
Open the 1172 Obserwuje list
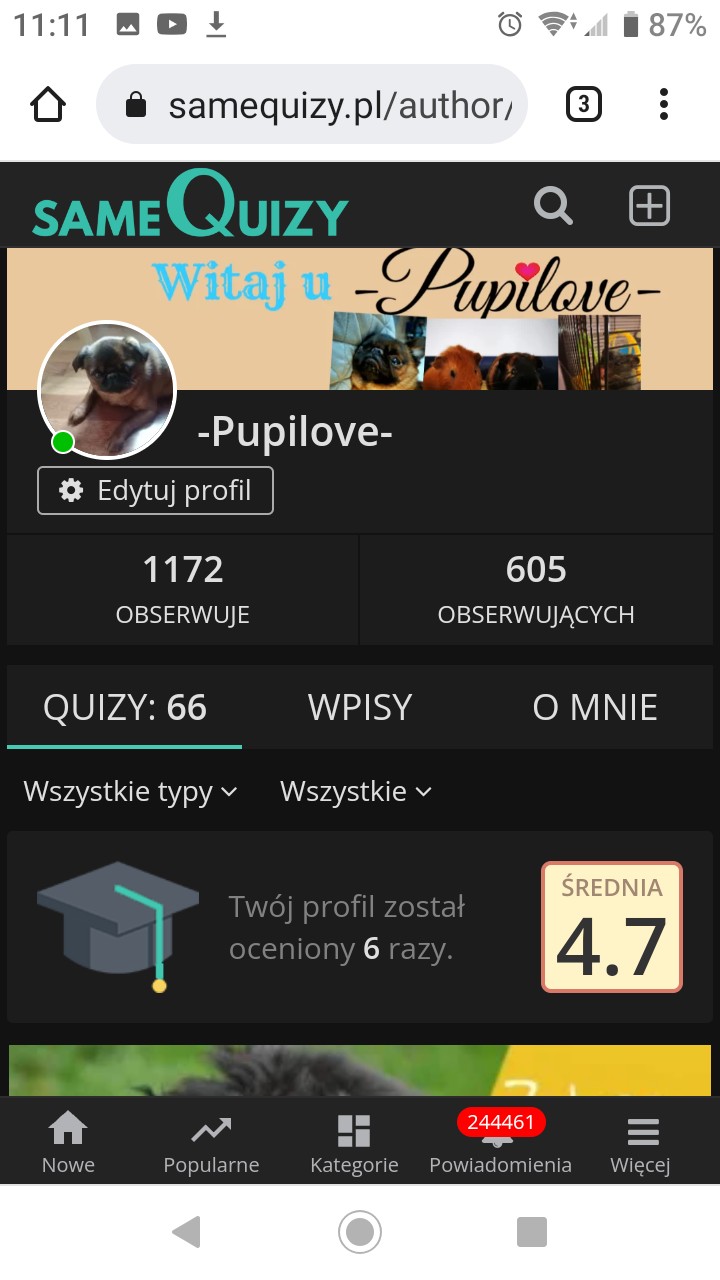(x=183, y=588)
